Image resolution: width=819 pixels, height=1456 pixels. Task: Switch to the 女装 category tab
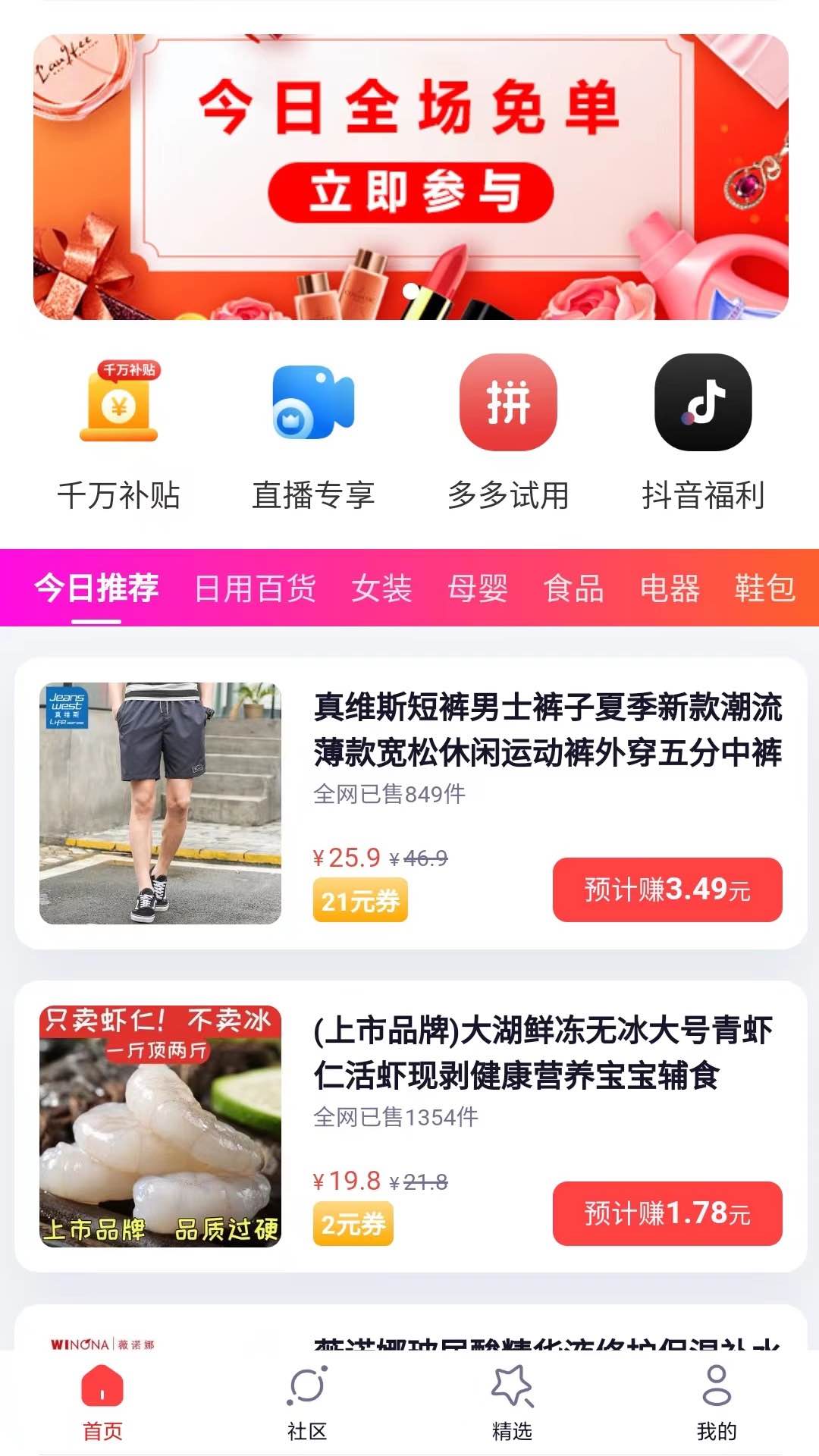(x=381, y=588)
